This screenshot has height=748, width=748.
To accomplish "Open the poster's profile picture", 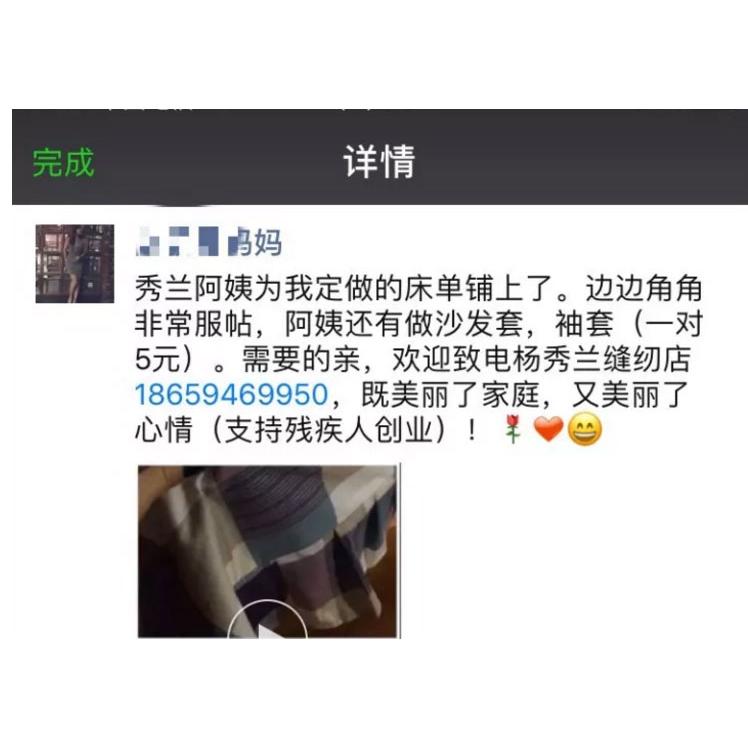I will [75, 263].
